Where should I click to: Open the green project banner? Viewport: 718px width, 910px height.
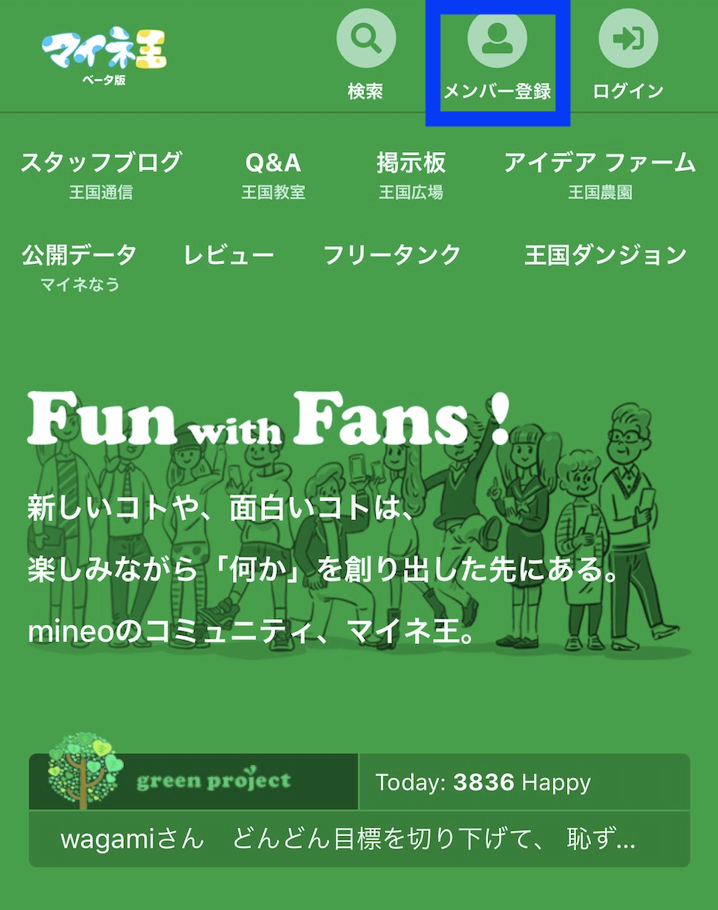(x=194, y=782)
